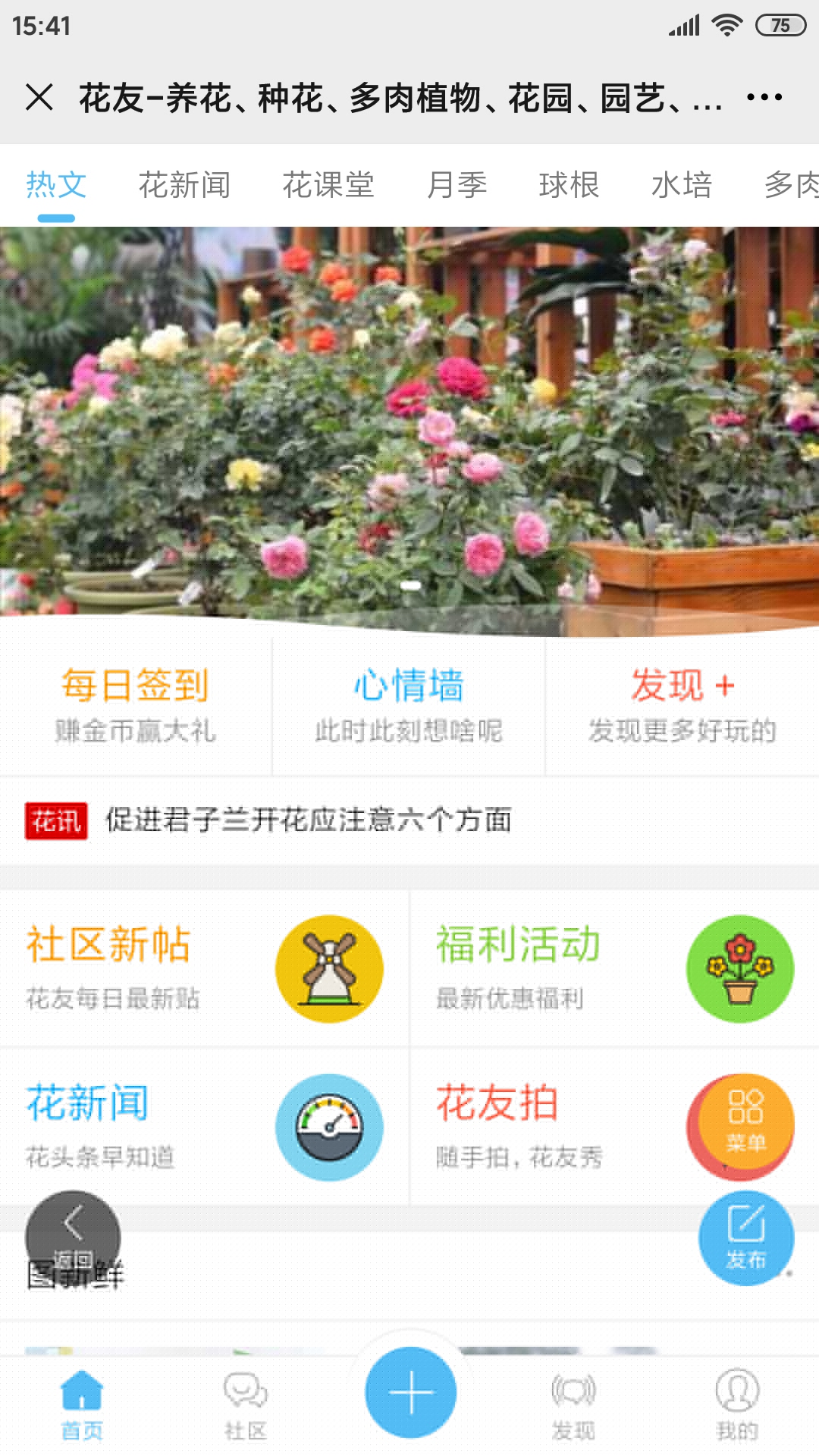Close the page with the X button
Screen dimensions: 819x1456
pyautogui.click(x=39, y=97)
